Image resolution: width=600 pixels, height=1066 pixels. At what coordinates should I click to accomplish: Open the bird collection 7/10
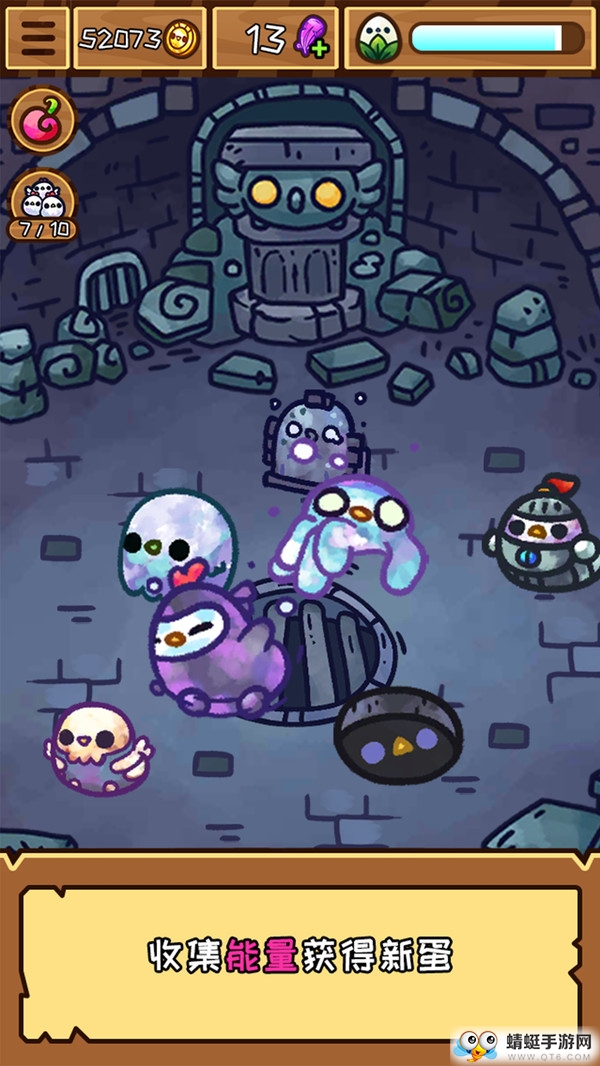(42, 206)
